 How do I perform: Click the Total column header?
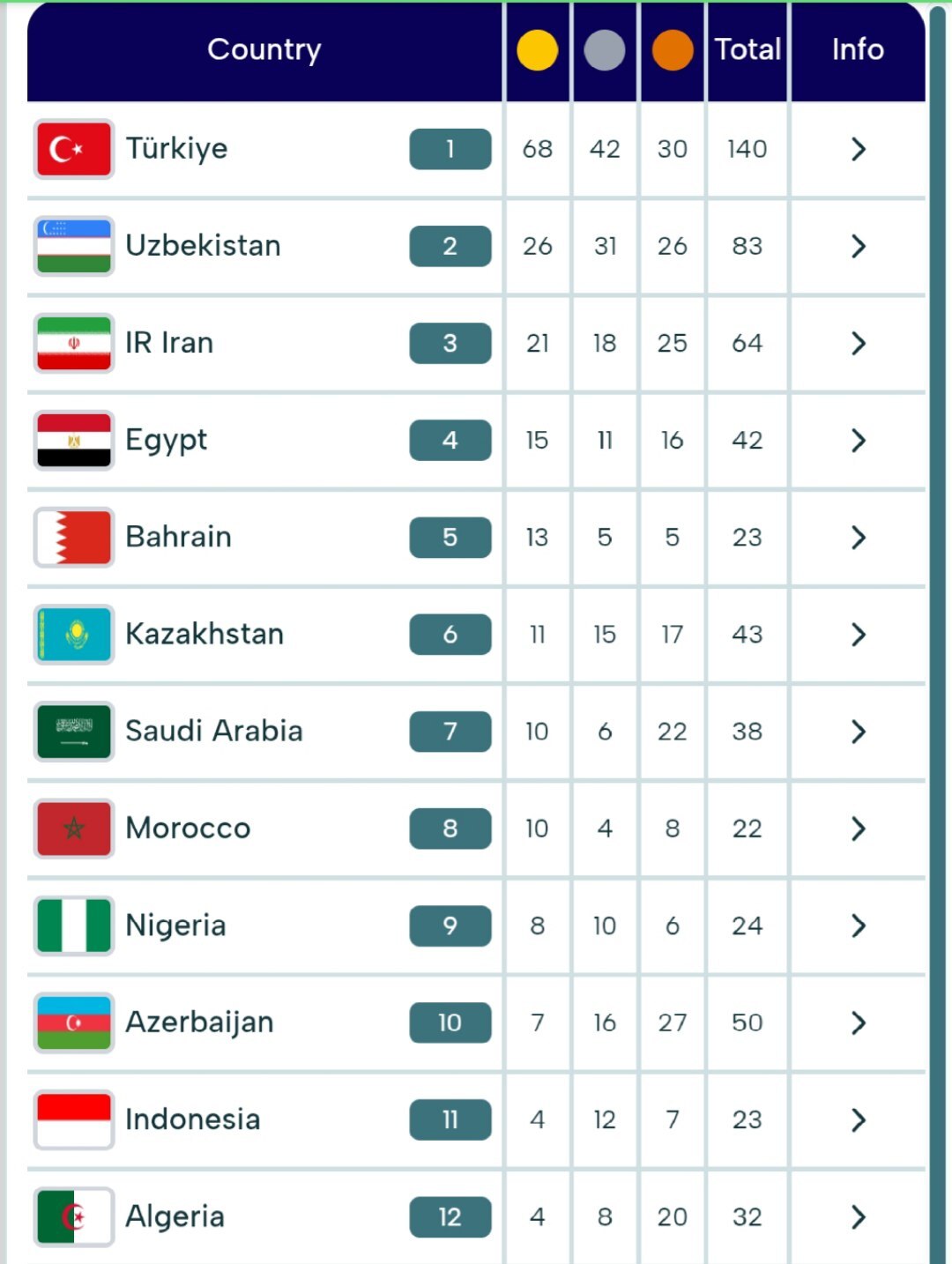(747, 50)
